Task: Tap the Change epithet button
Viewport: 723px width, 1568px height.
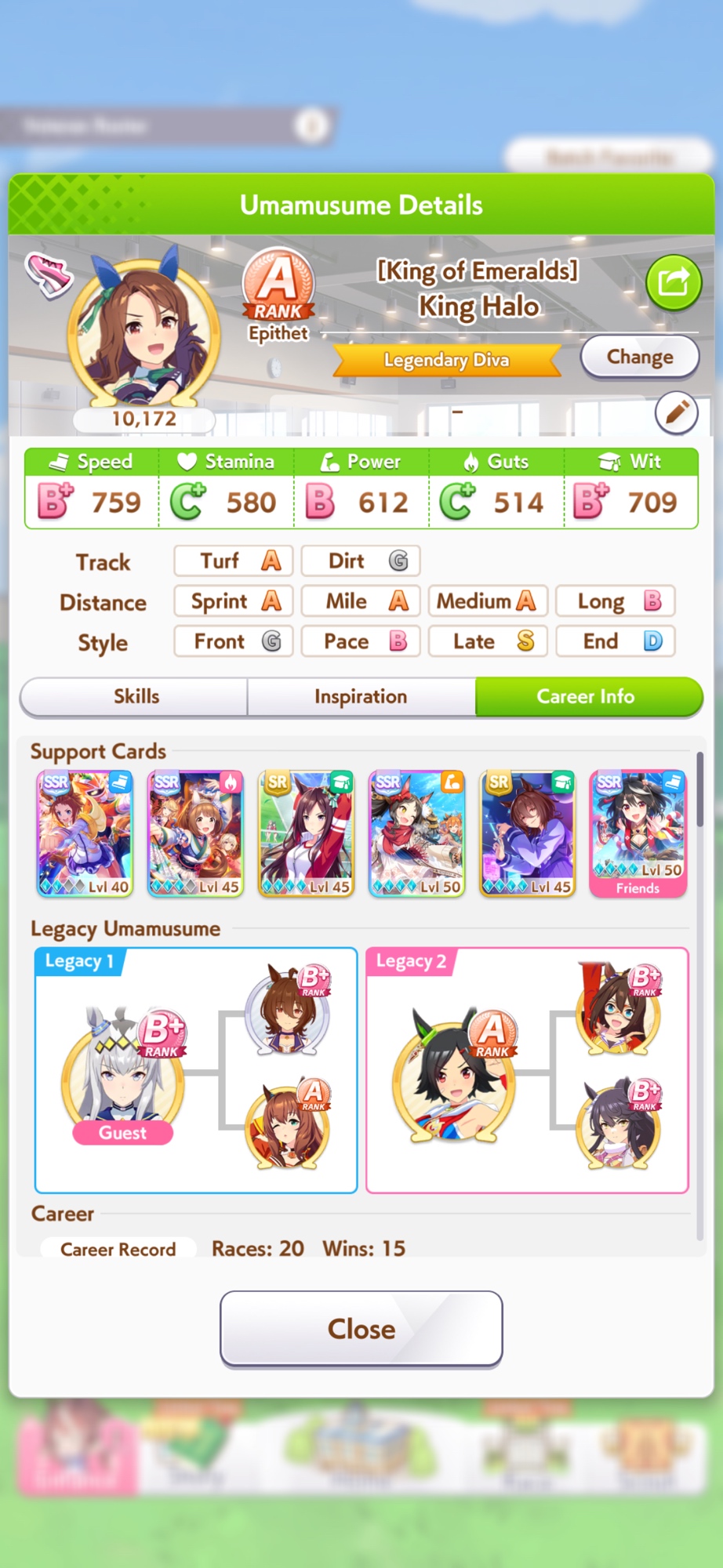Action: 639,357
